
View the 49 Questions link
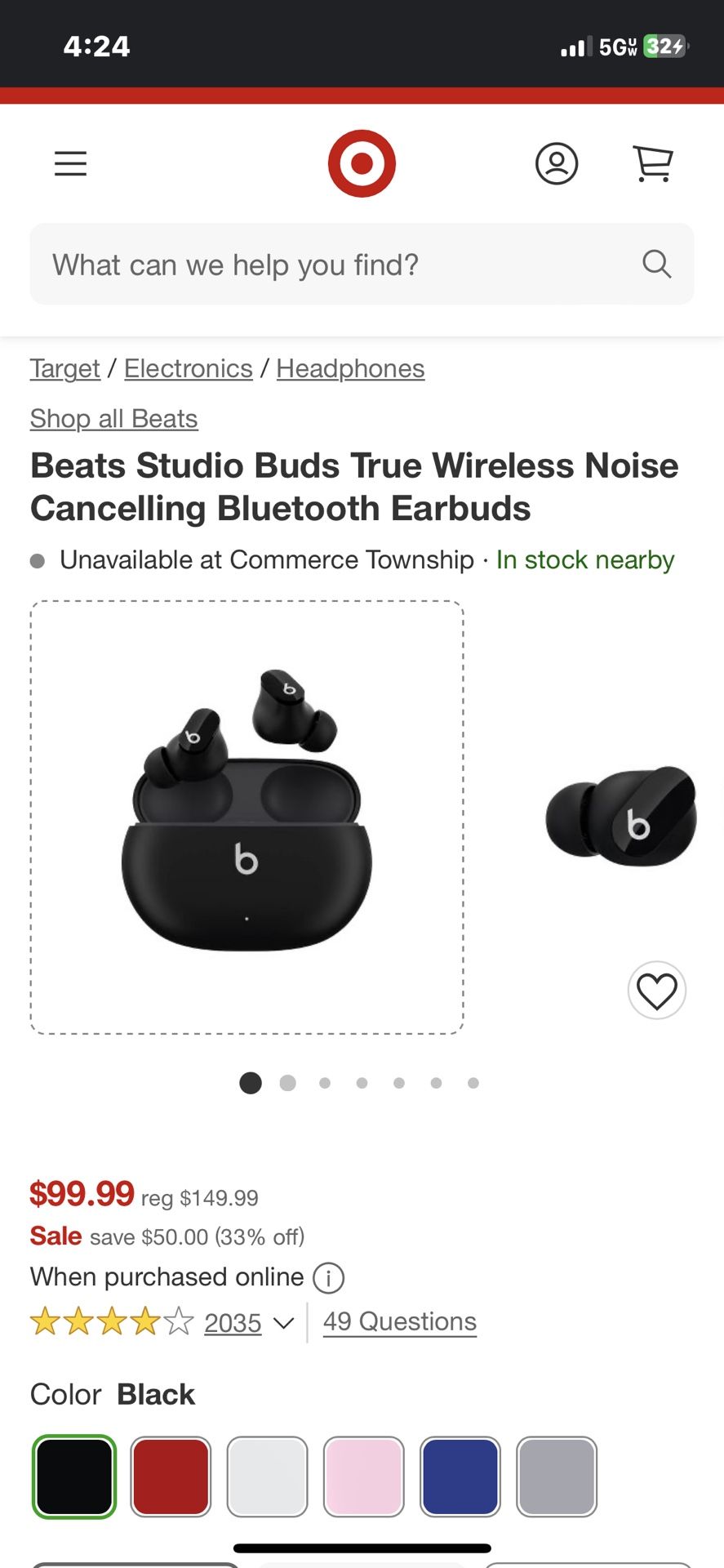(x=399, y=1321)
